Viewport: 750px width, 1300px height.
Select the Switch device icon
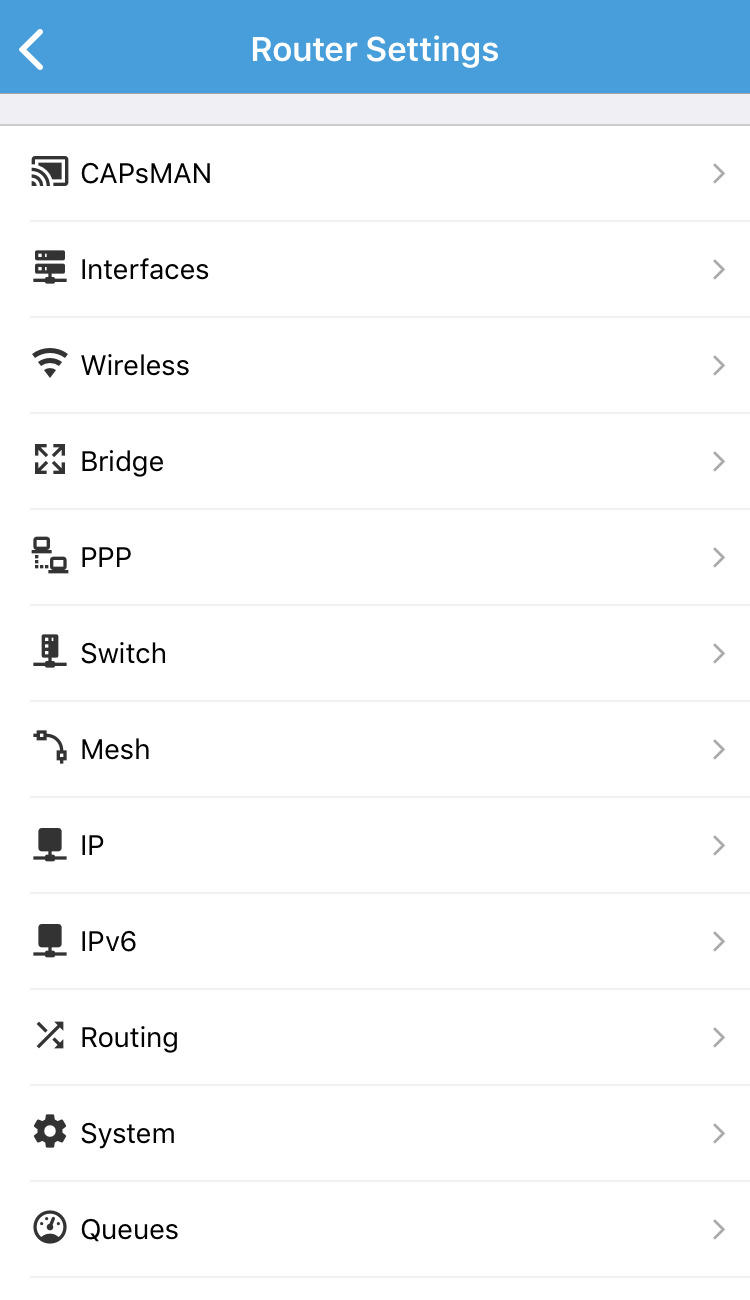coord(49,653)
